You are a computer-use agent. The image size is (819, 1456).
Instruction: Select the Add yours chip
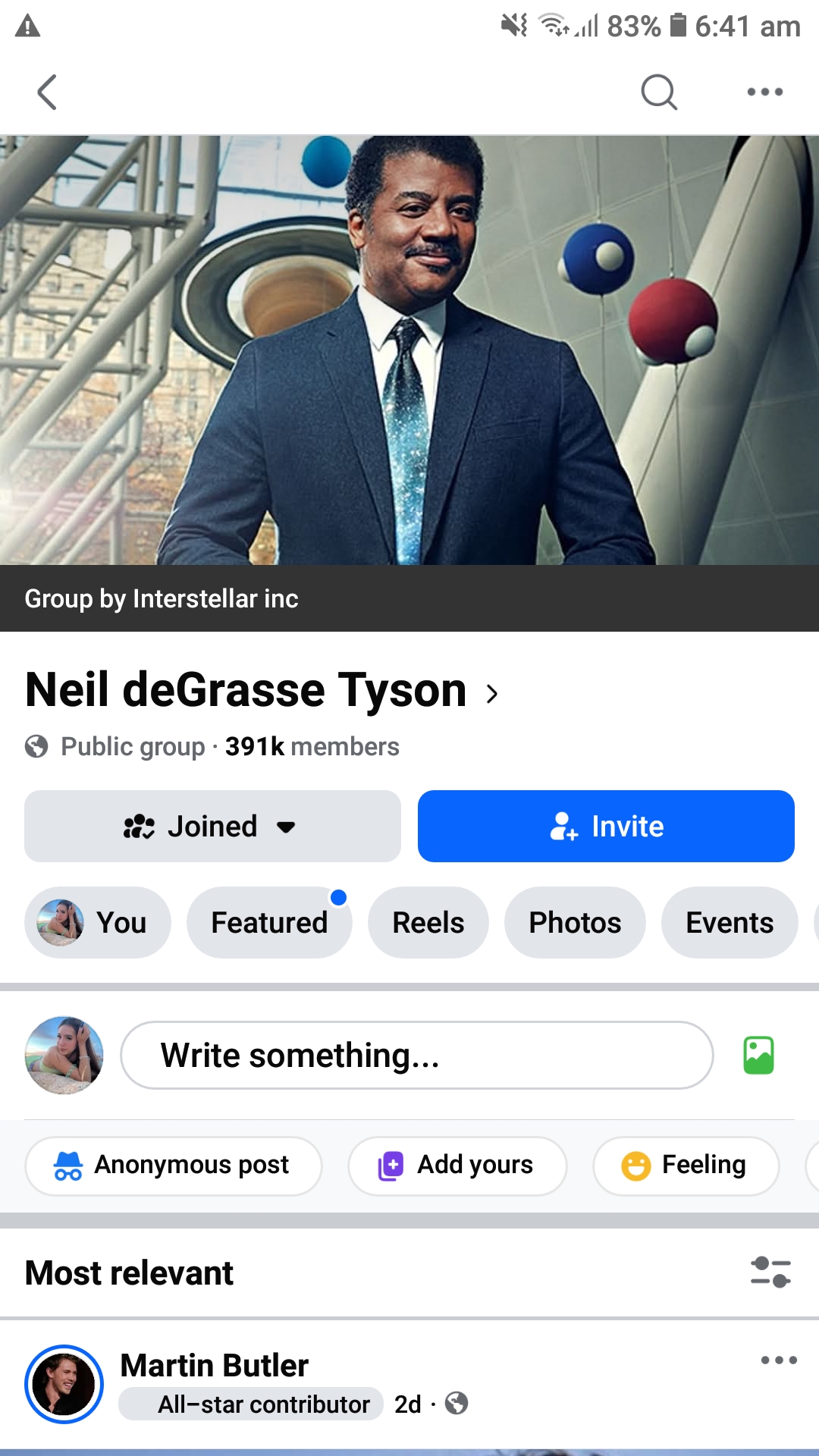457,1166
